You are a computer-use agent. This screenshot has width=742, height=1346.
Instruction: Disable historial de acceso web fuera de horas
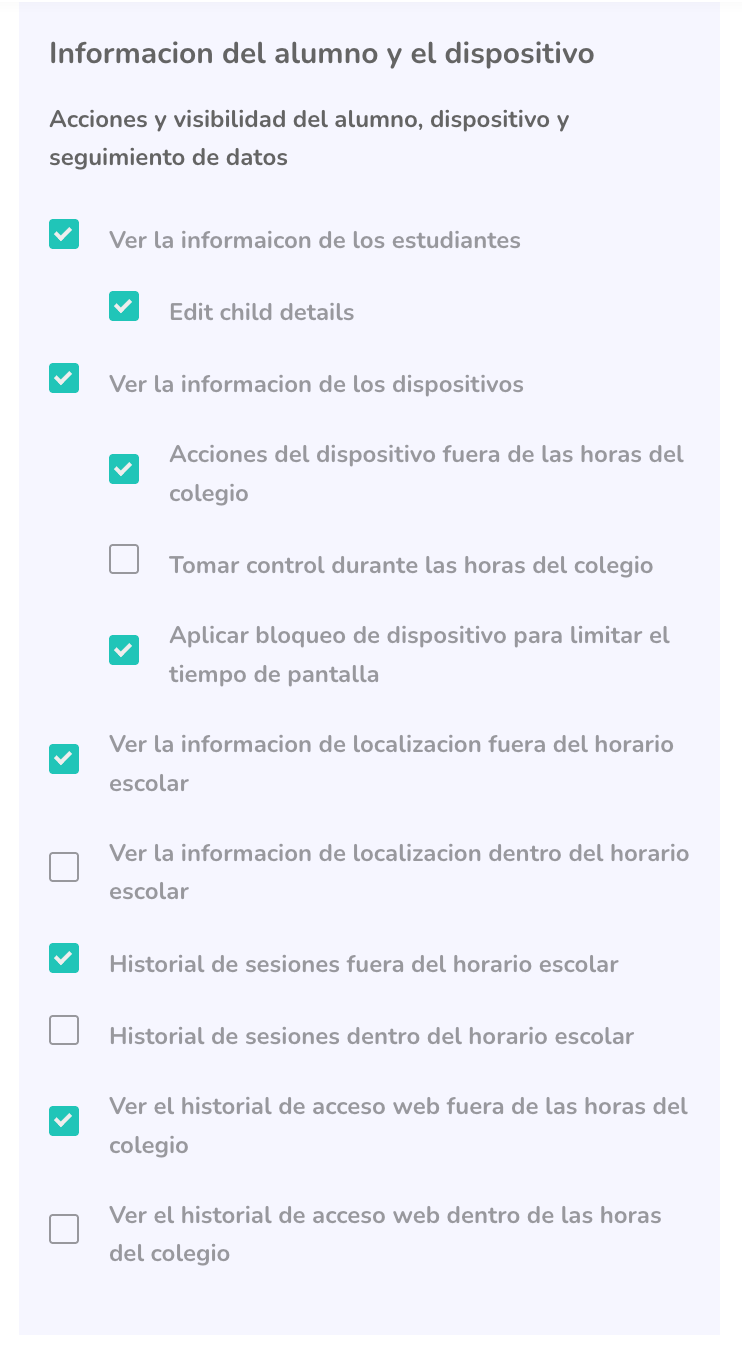(64, 1121)
